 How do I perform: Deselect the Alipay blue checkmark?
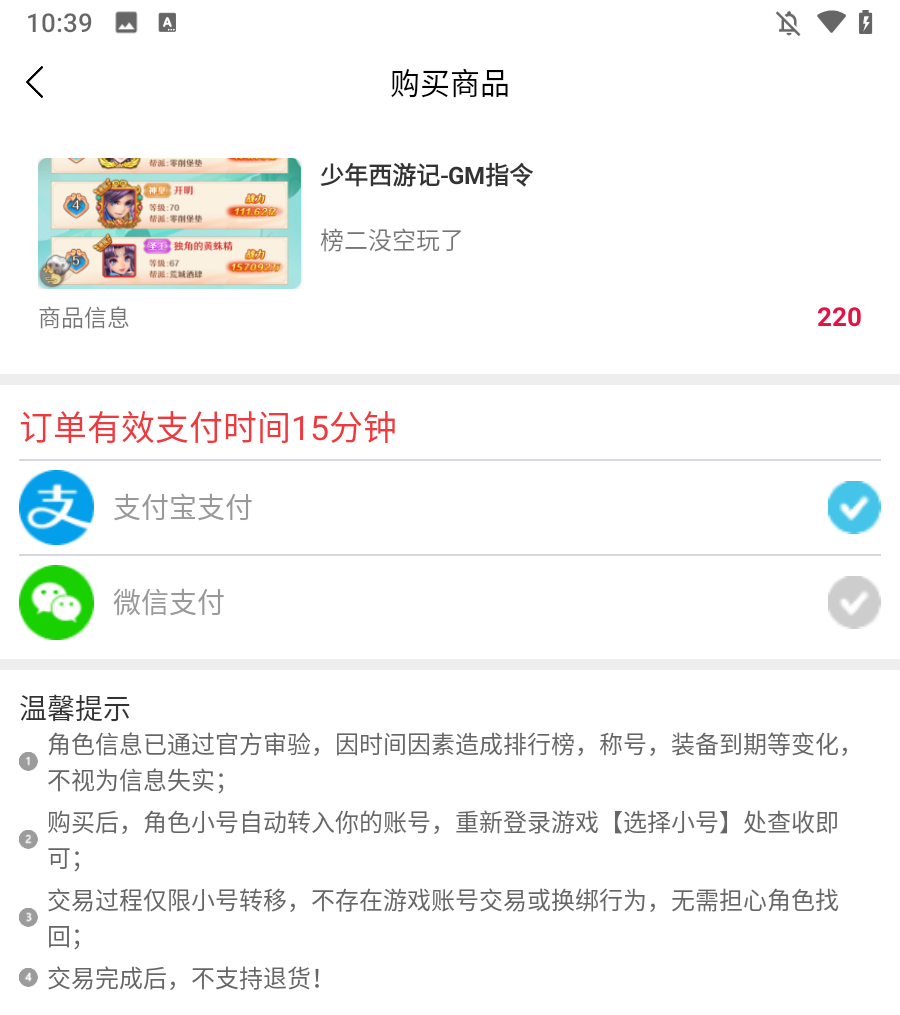pos(853,507)
